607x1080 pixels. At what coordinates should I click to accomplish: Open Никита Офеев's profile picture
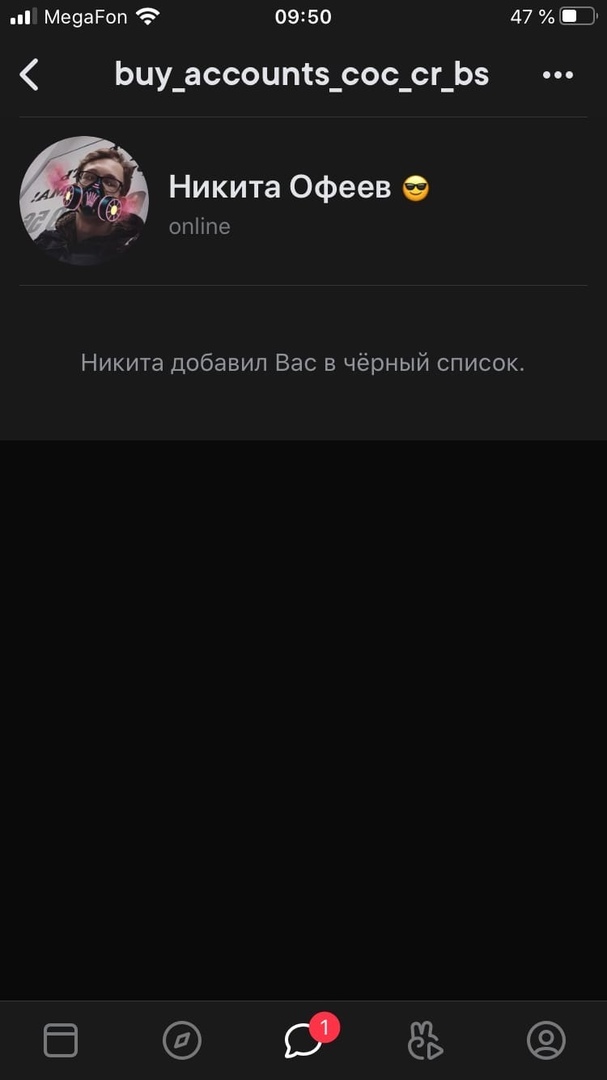[x=84, y=200]
